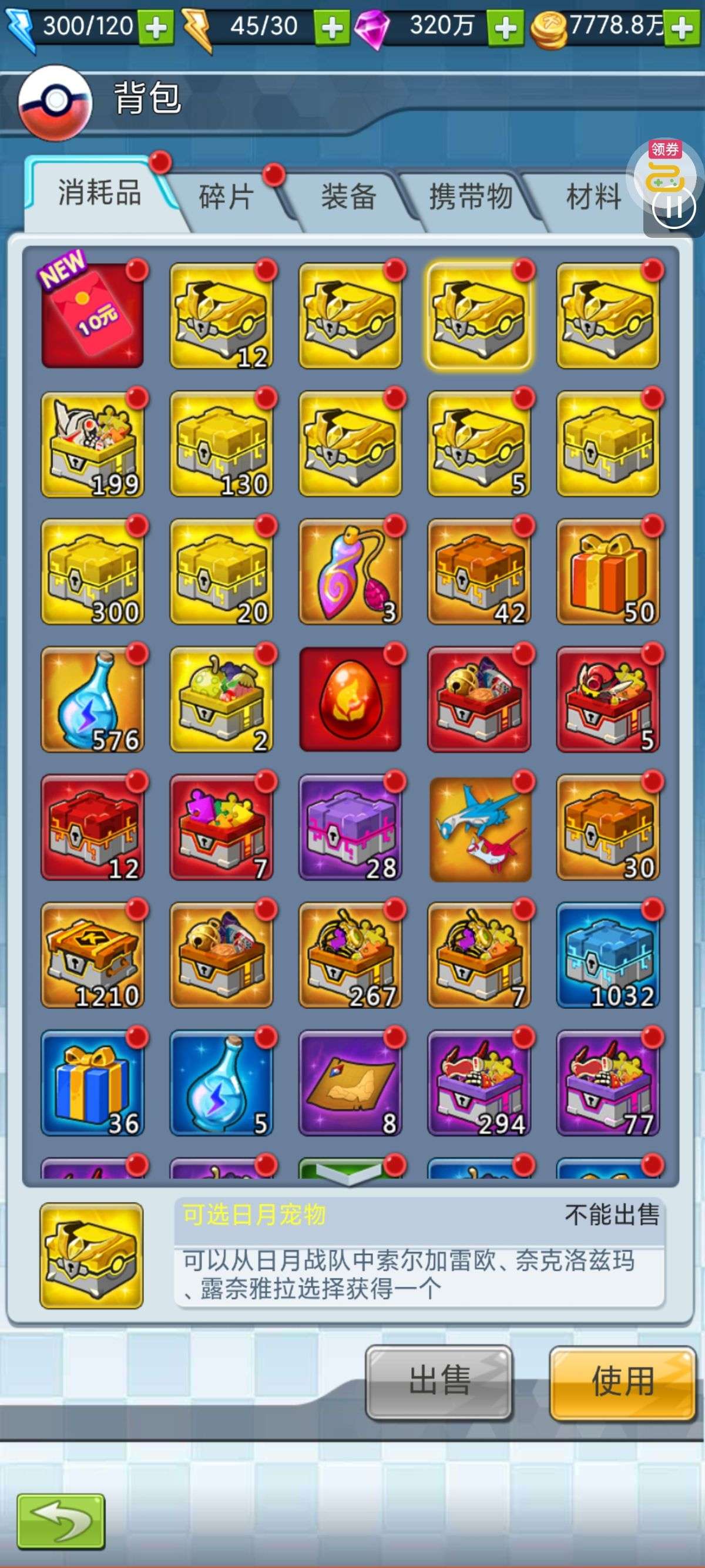
Task: Select the 消耗品 tab
Action: point(99,193)
